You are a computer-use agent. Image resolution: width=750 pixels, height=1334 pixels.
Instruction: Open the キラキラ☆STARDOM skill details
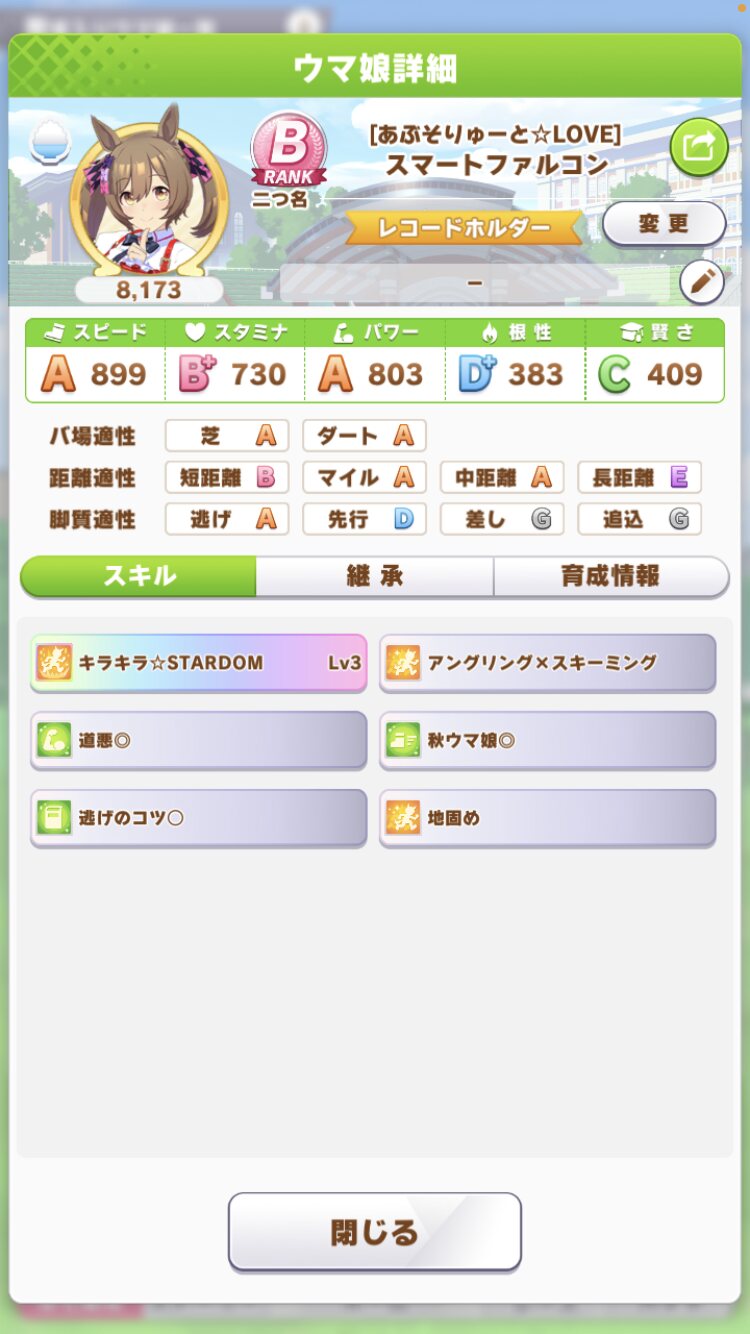coord(198,662)
